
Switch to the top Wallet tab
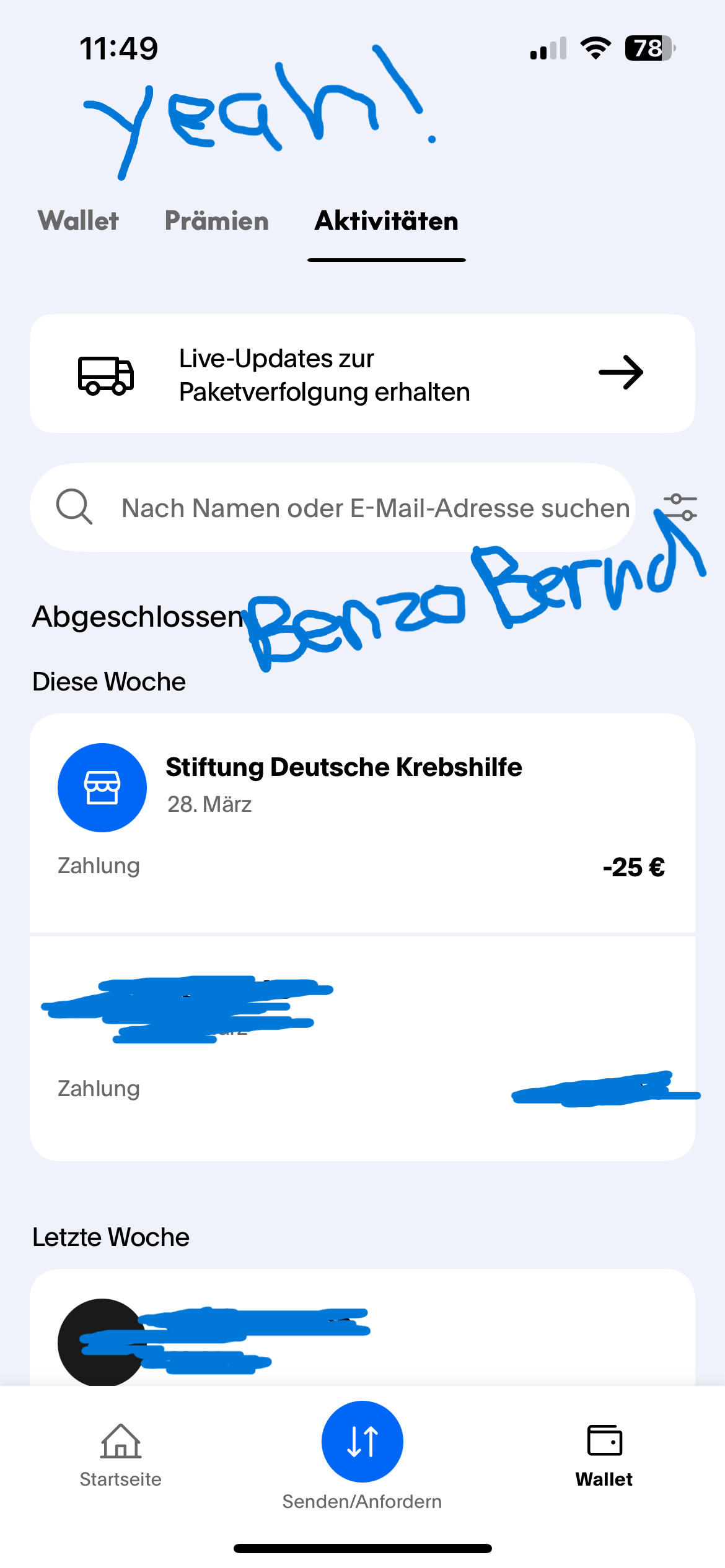click(78, 221)
